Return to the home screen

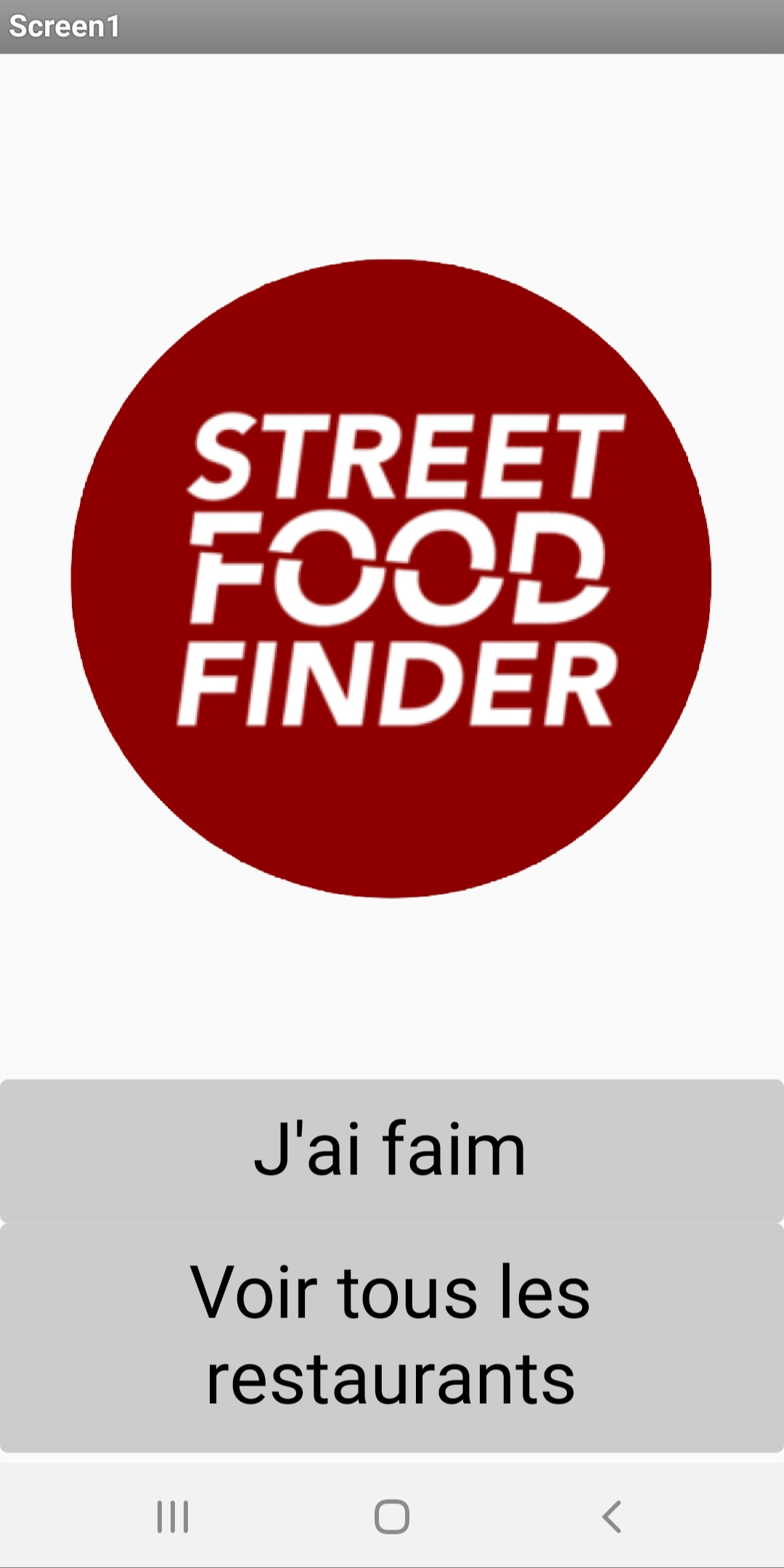[392, 1516]
